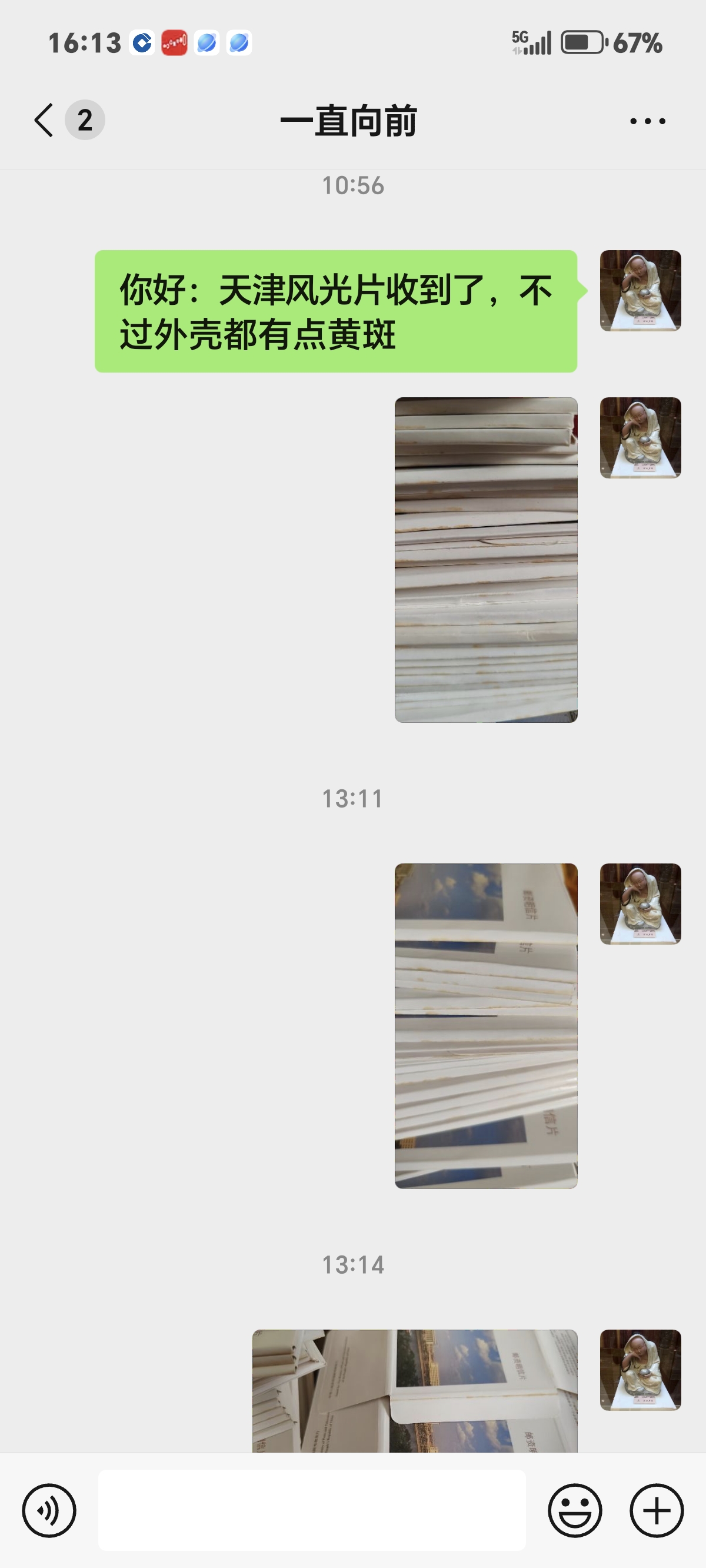Open the photo sent at 13:14
706x1568 pixels.
(414, 1390)
